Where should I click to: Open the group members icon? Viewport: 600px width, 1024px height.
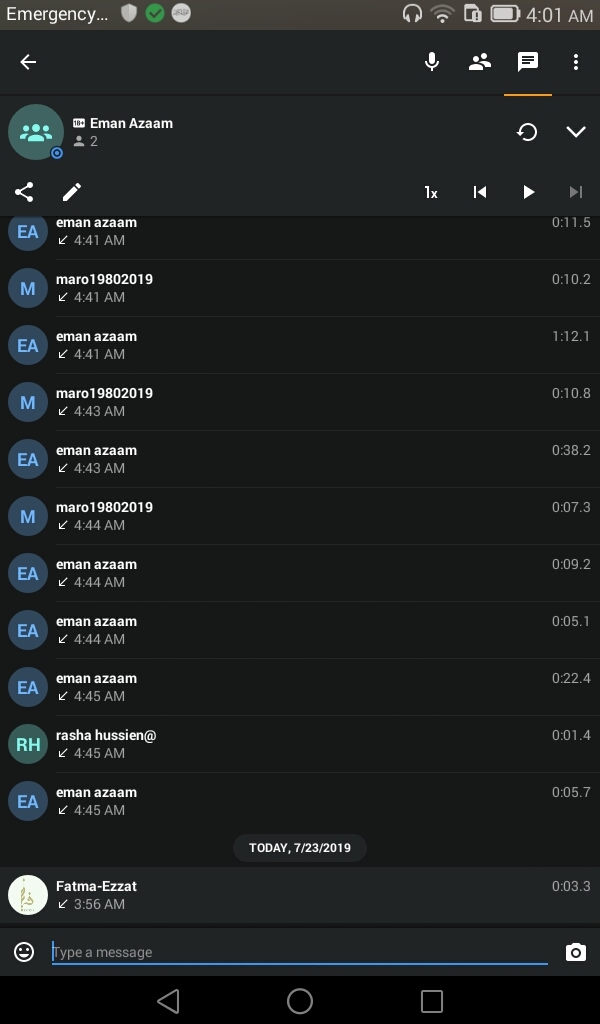(x=480, y=62)
